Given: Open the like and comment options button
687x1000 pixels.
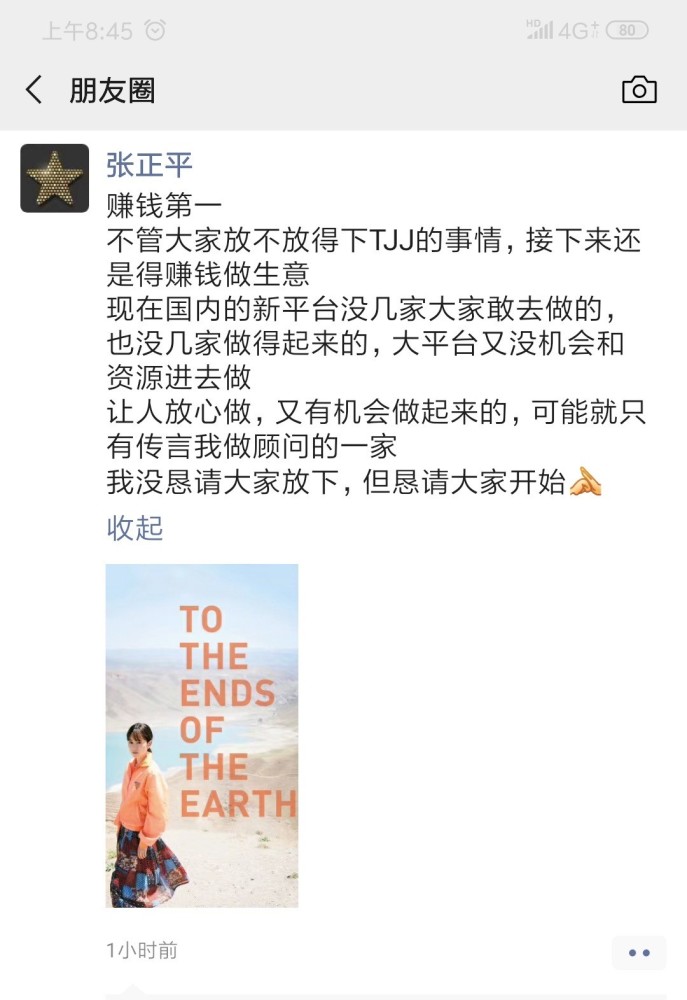Looking at the screenshot, I should click(x=639, y=953).
